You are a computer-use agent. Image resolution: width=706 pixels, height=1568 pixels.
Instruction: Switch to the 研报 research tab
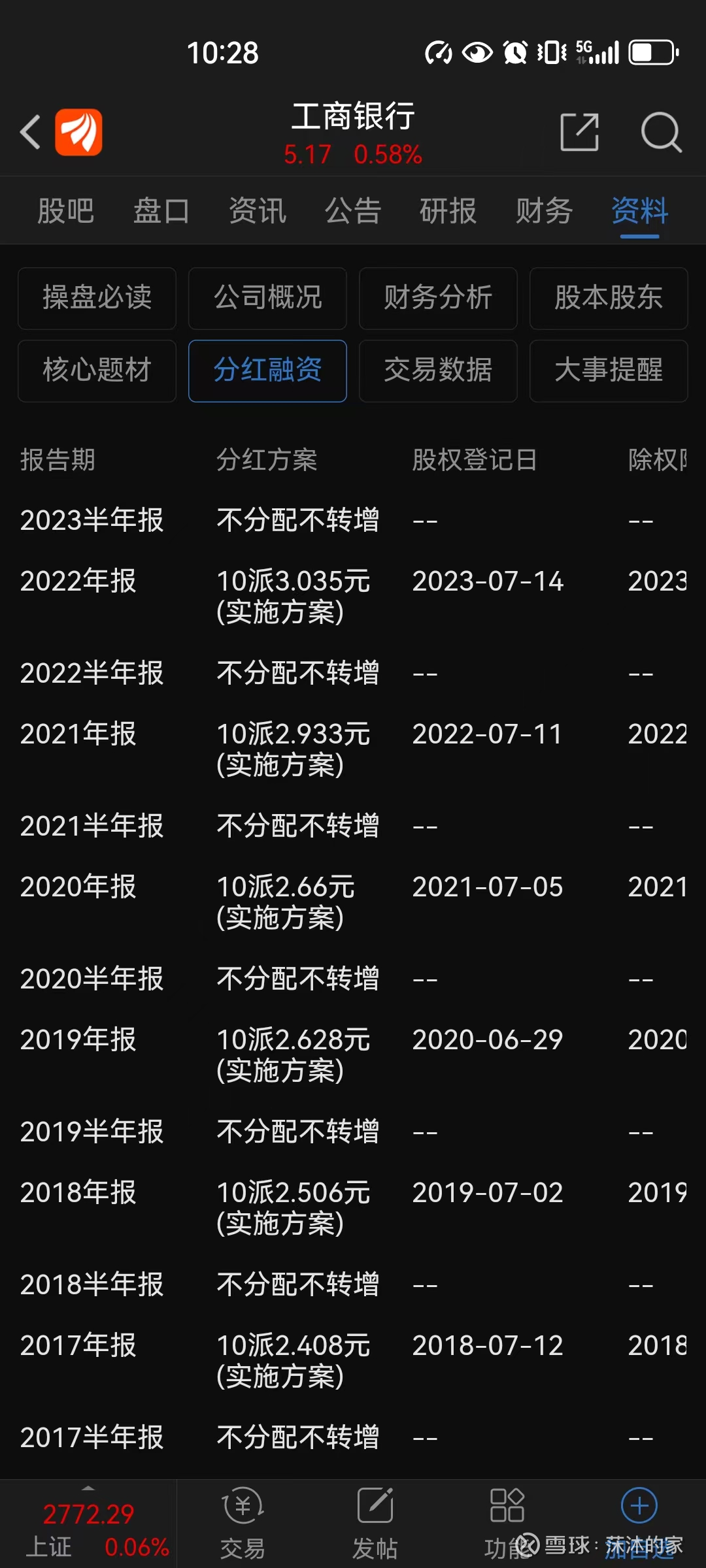coord(448,211)
